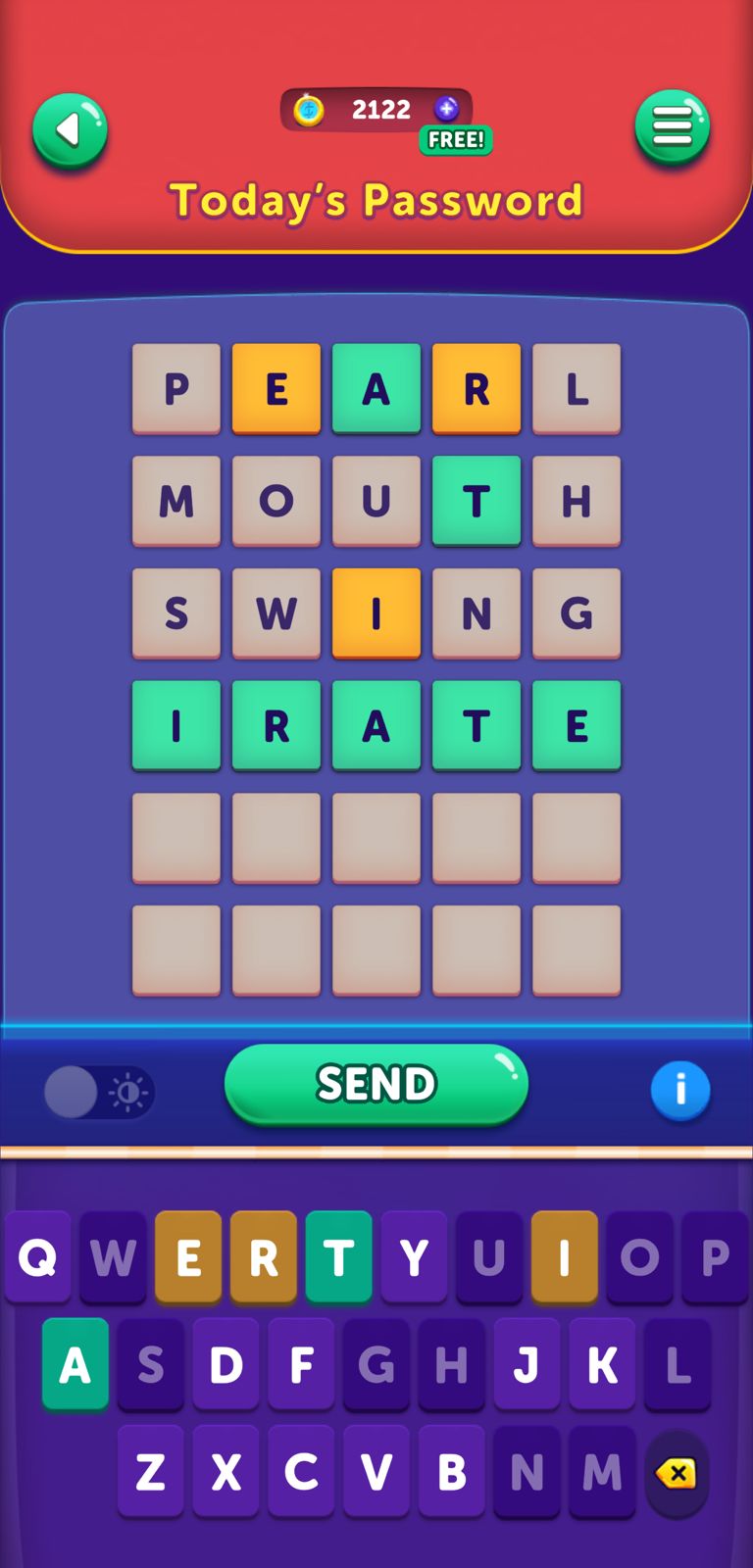
Task: Type the letter X
Action: (226, 1471)
